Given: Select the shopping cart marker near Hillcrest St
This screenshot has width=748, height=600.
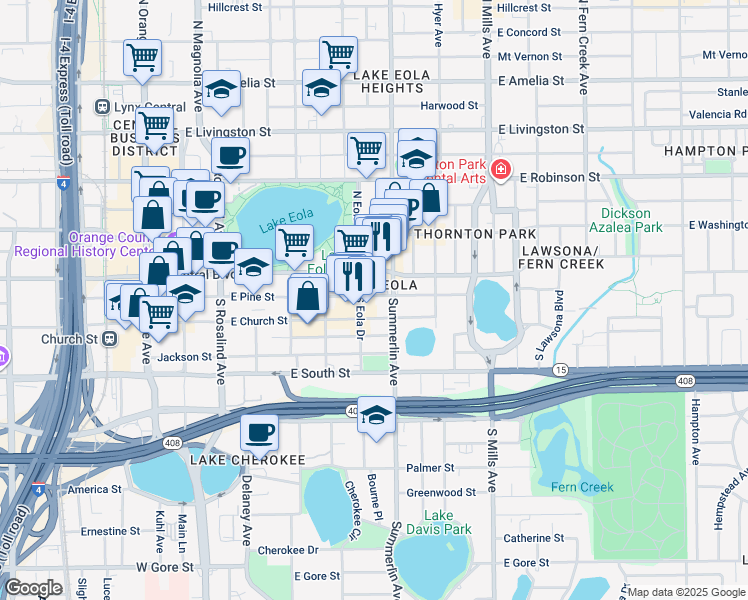Looking at the screenshot, I should pos(339,54).
